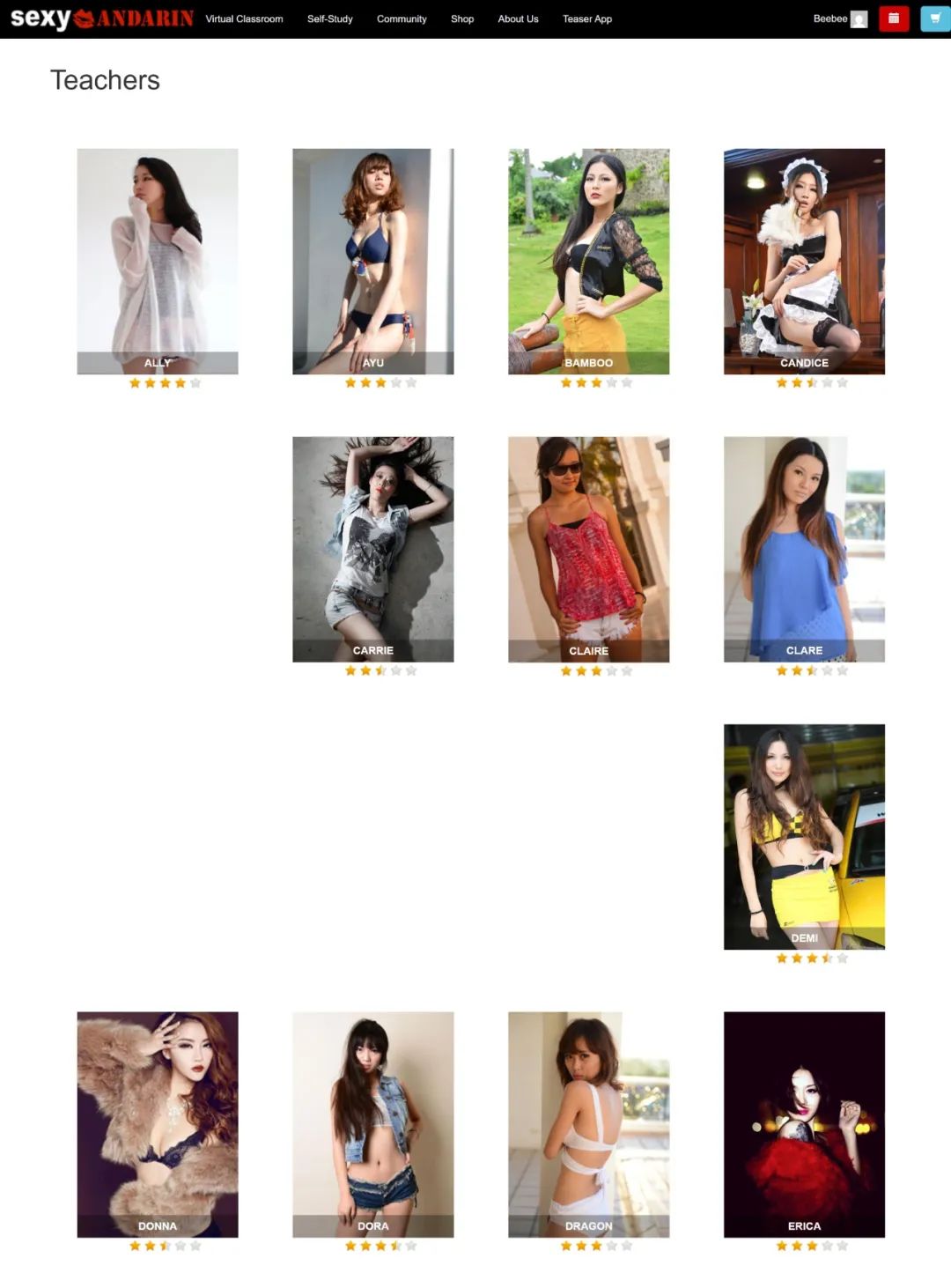951x1288 pixels.
Task: Open the About Us page
Action: tap(518, 19)
